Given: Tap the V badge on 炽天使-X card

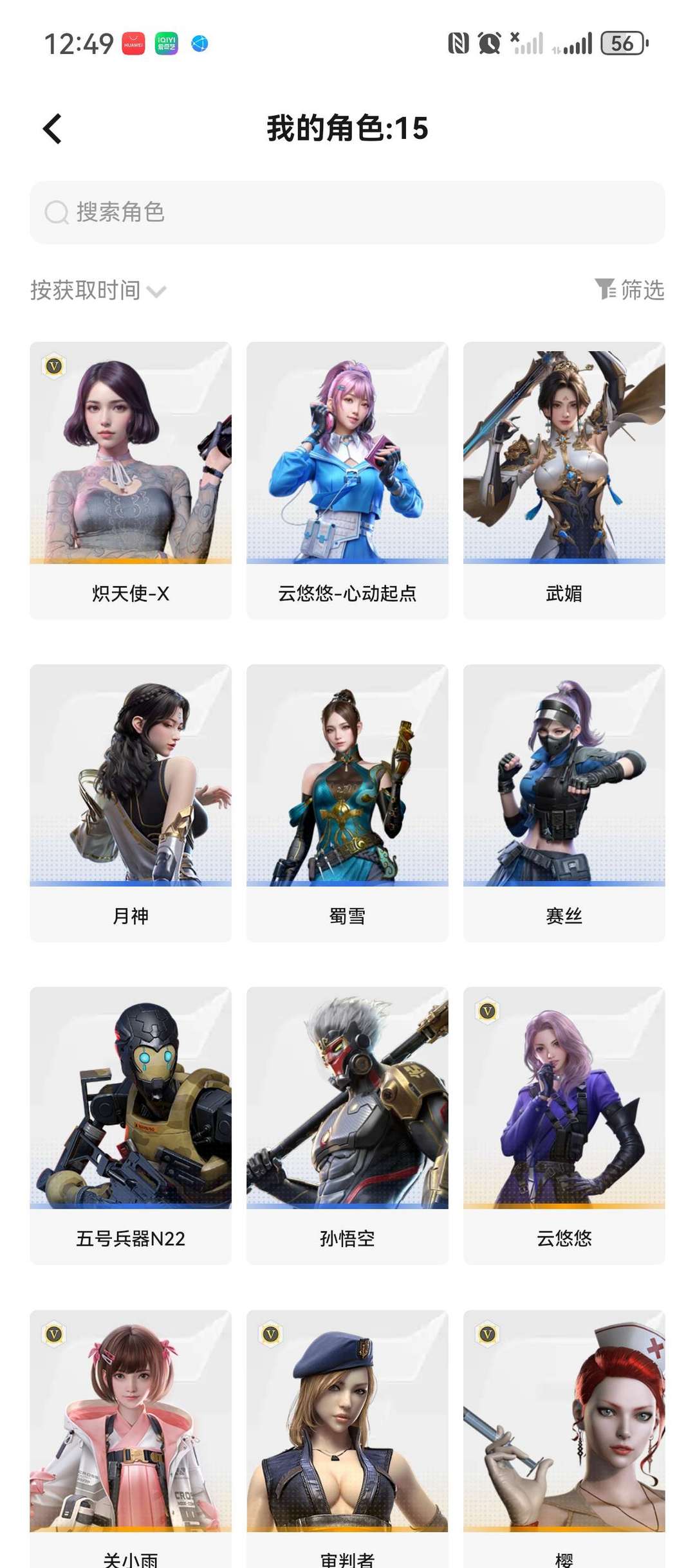Looking at the screenshot, I should tap(55, 366).
